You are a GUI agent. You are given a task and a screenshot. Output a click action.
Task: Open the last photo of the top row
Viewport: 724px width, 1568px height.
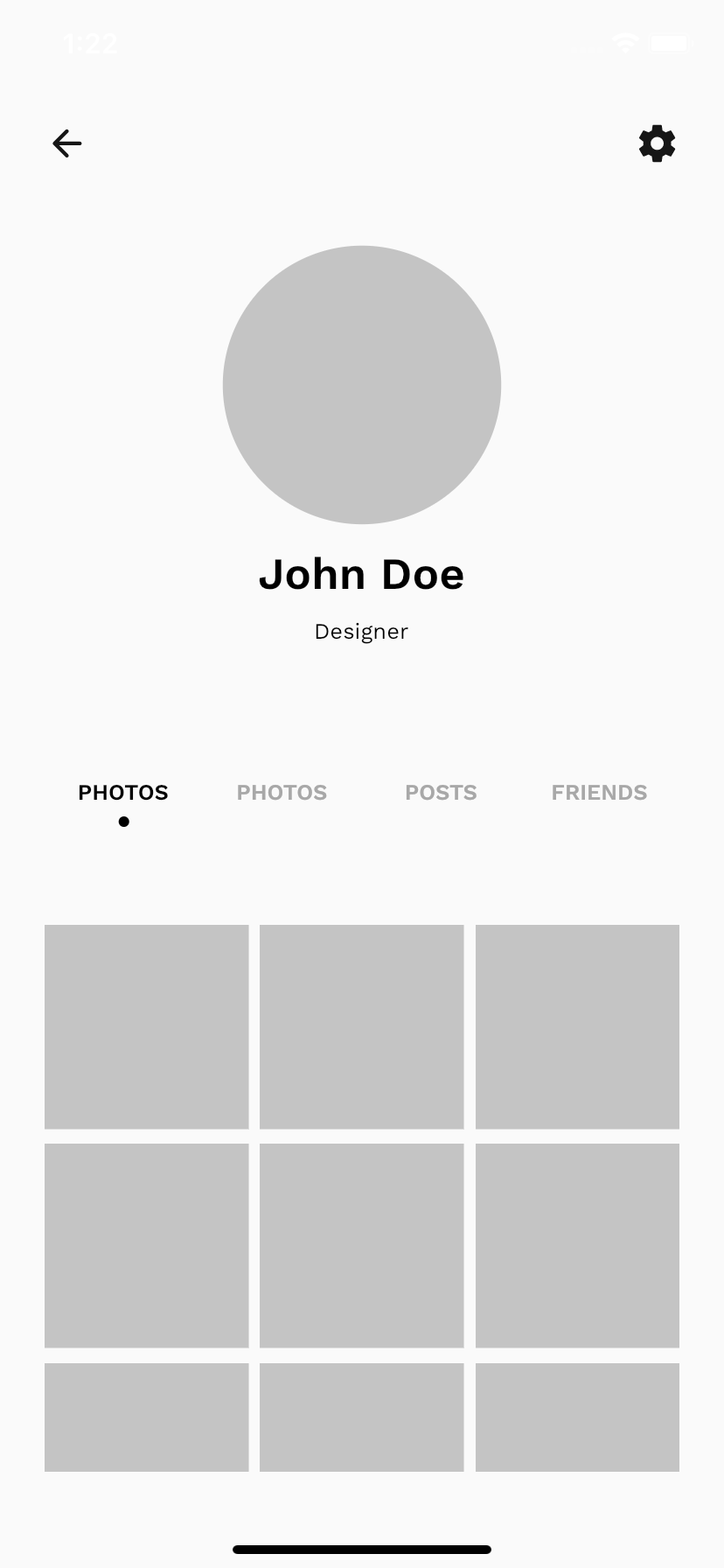pyautogui.click(x=577, y=1027)
